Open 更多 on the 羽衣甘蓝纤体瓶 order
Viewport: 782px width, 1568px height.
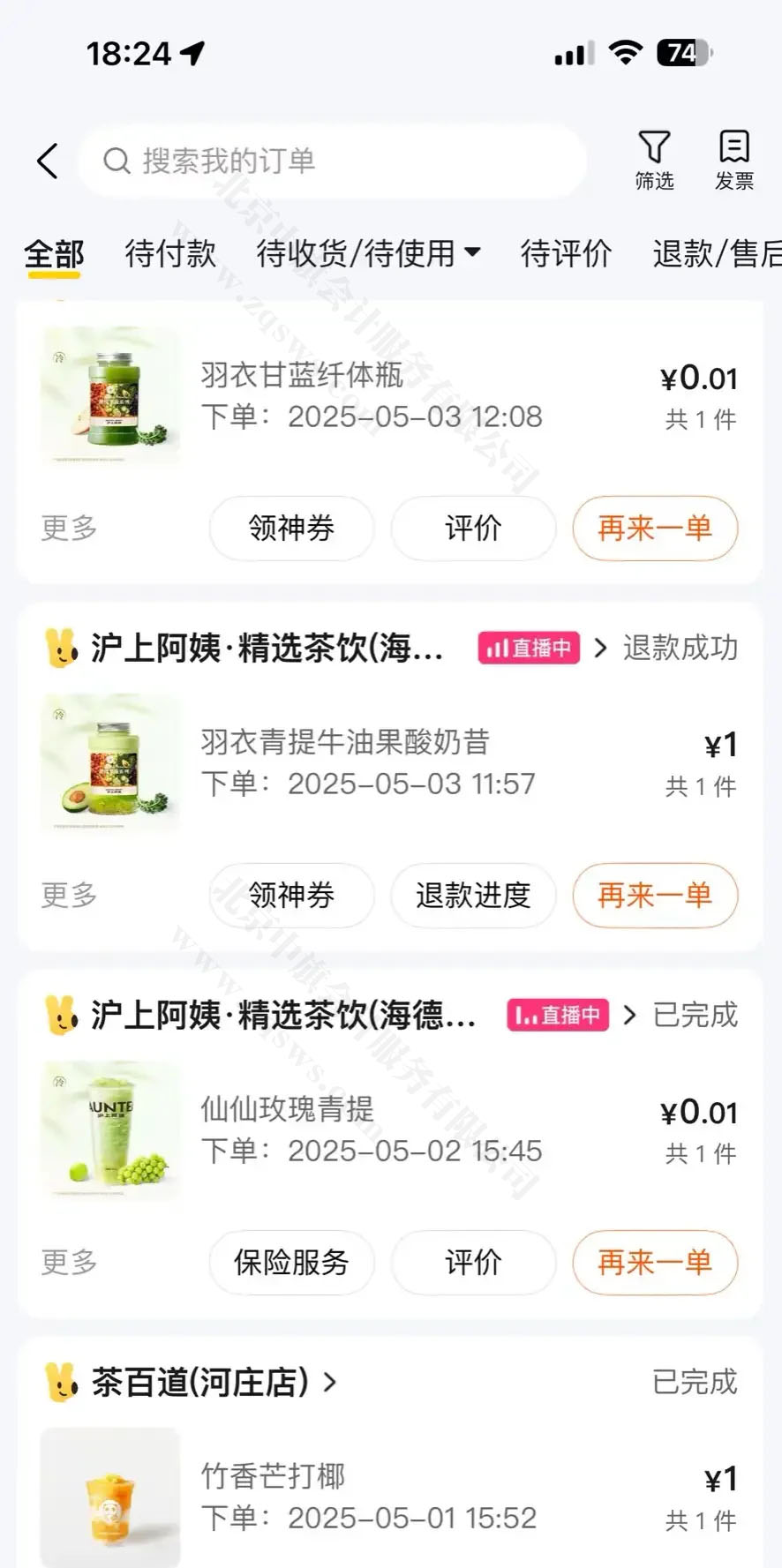tap(69, 529)
